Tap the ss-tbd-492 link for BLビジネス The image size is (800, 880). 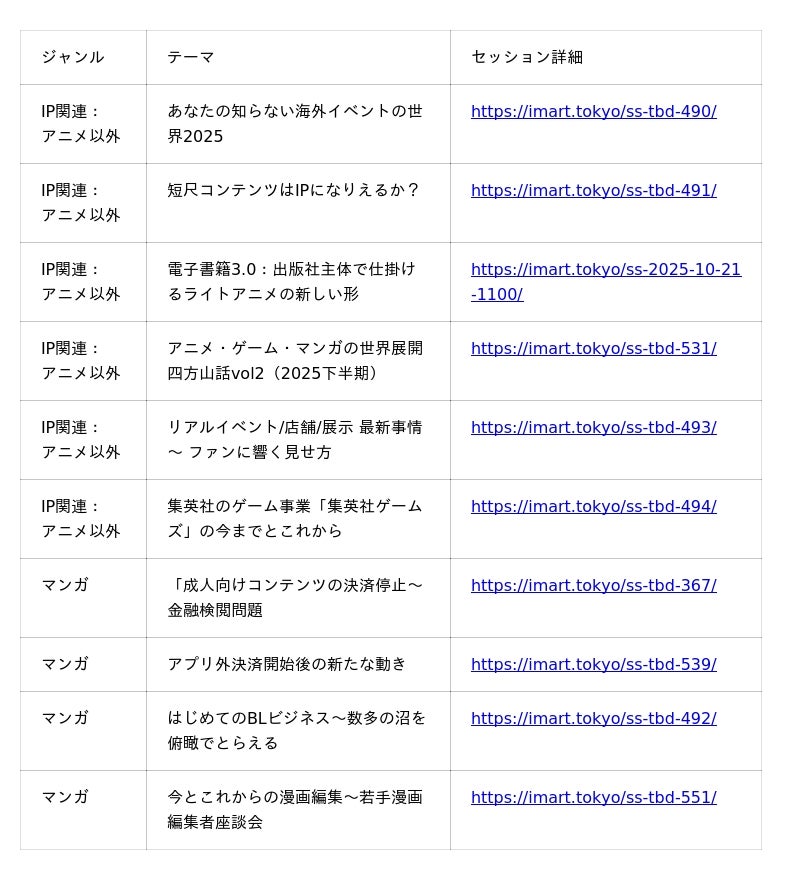pyautogui.click(x=593, y=719)
